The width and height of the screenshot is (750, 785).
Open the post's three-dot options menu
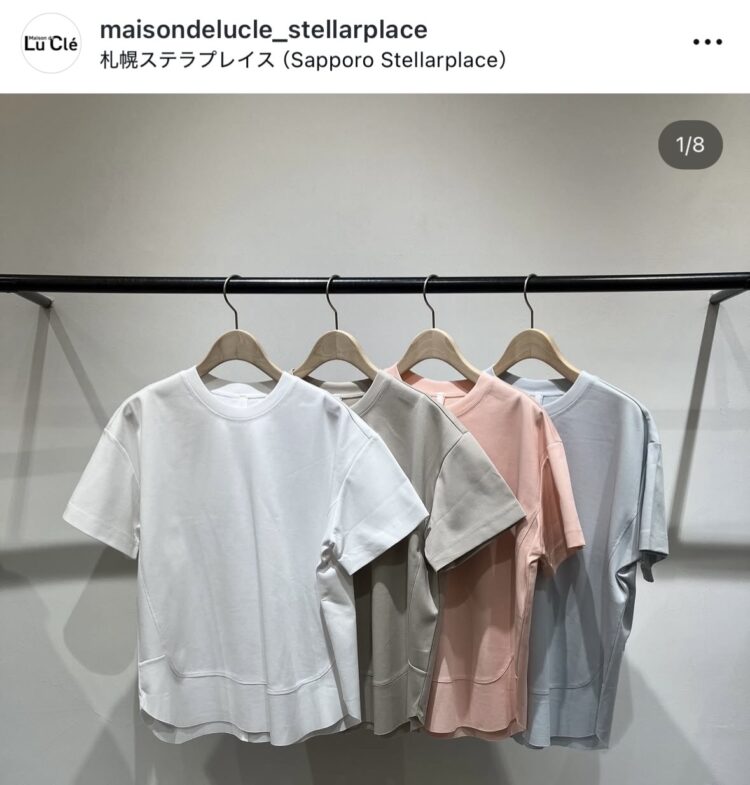pyautogui.click(x=707, y=42)
